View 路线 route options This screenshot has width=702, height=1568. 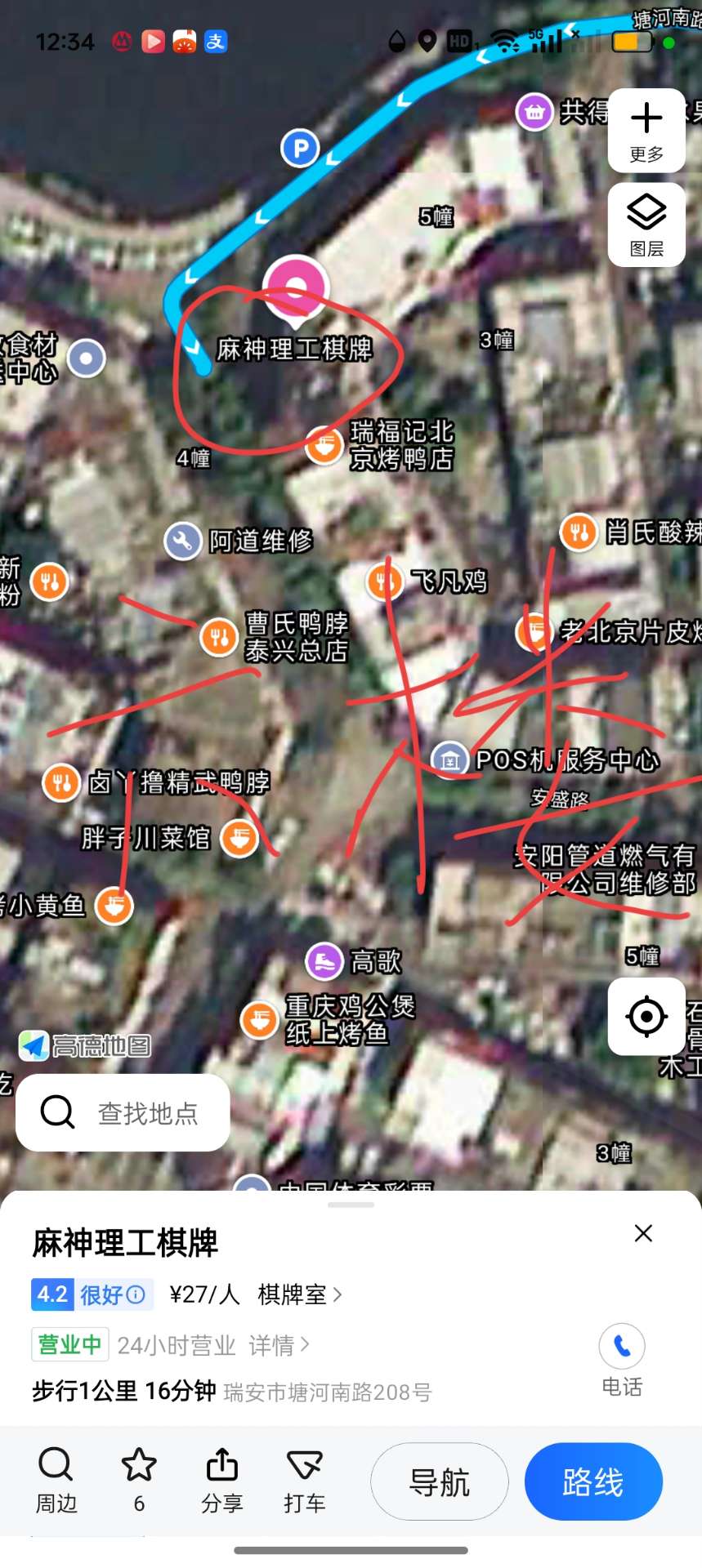point(593,1481)
